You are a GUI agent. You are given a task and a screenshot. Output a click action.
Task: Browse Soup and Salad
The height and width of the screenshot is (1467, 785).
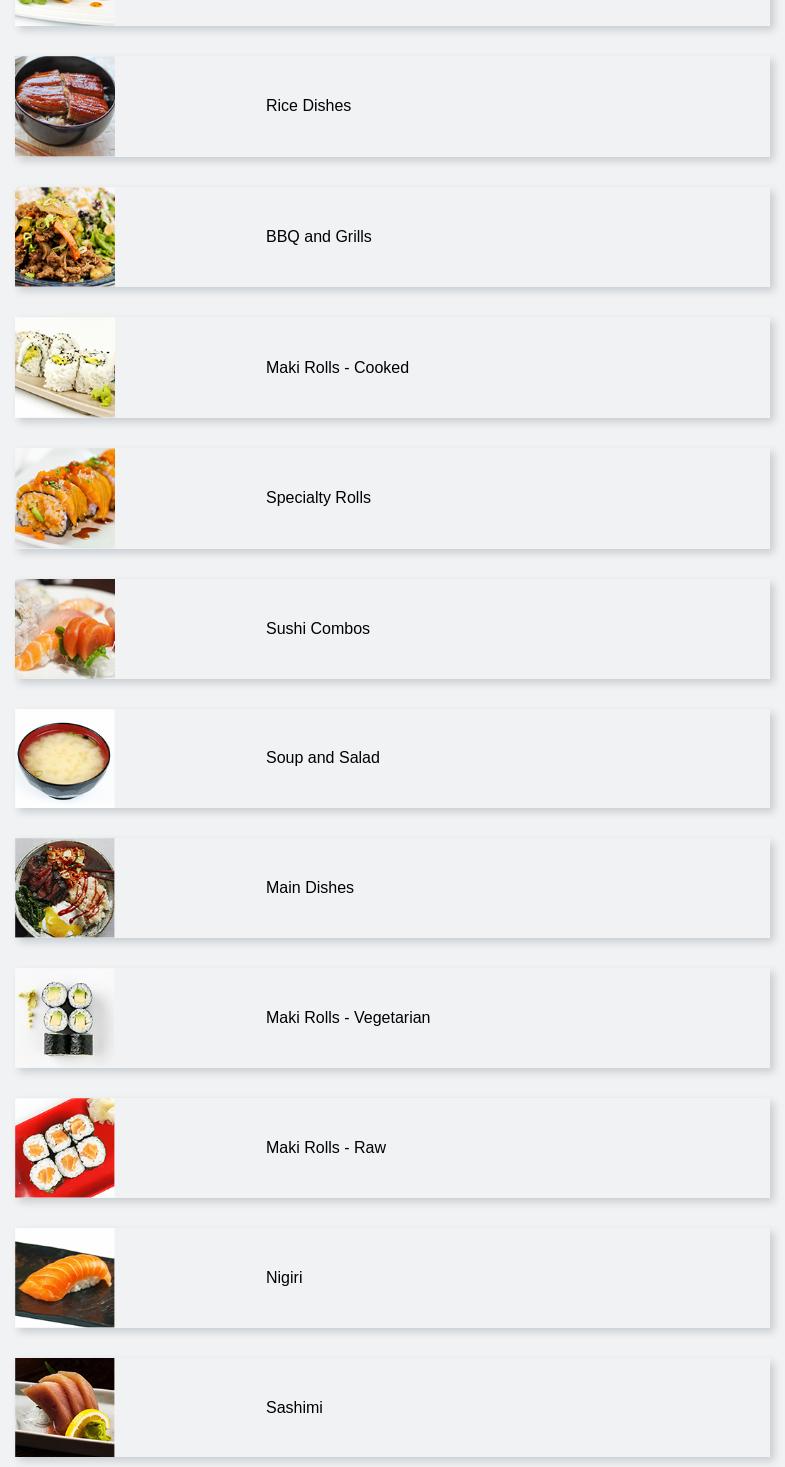coord(392,758)
